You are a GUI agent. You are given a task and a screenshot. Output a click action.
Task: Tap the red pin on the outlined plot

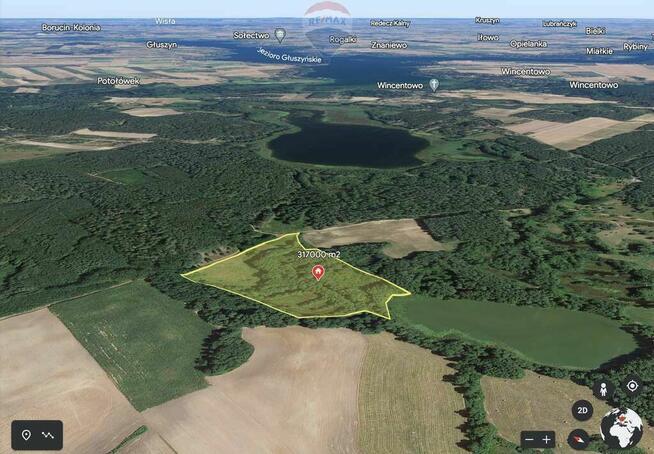(318, 272)
